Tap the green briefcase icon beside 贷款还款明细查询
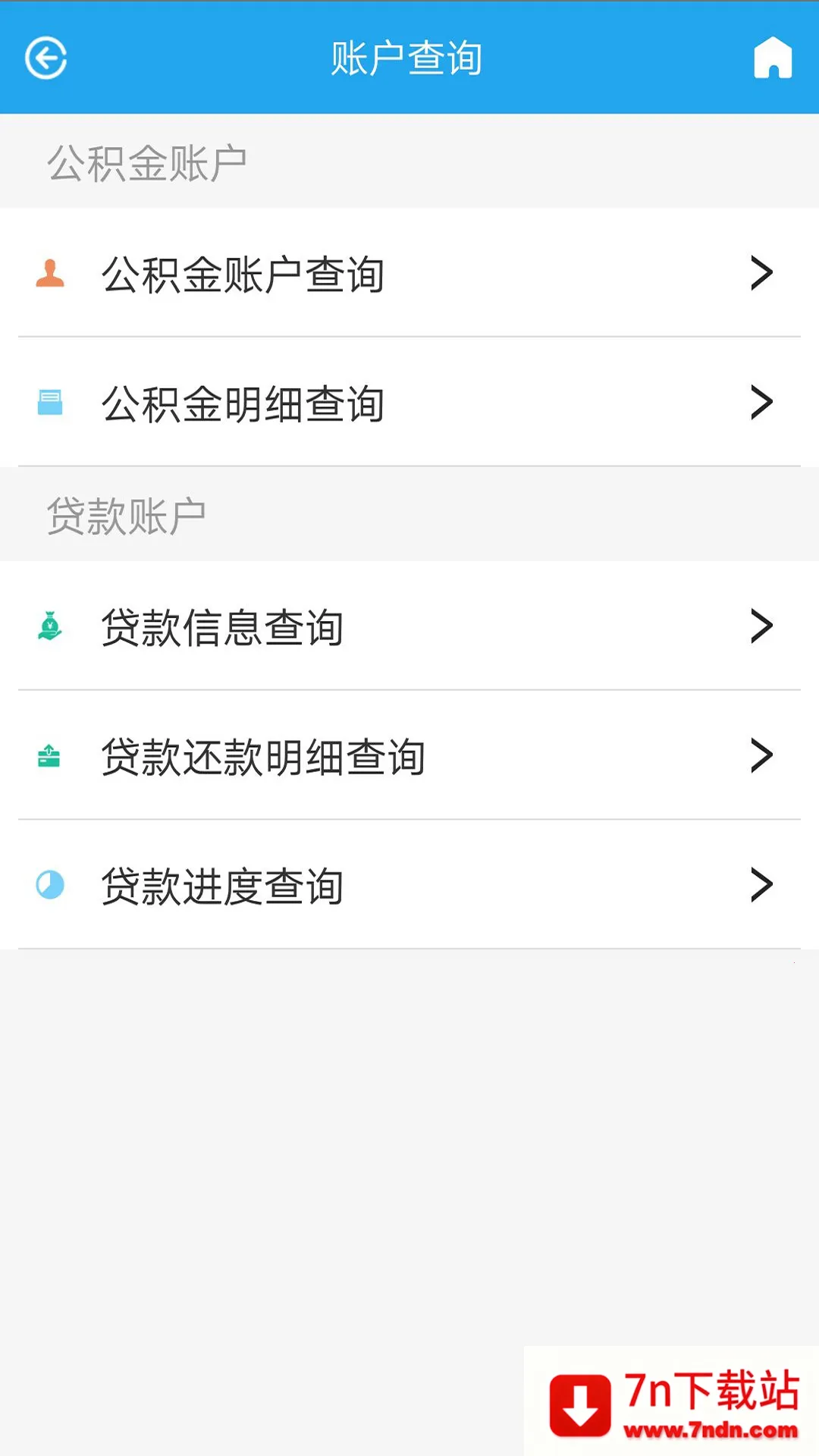 [50, 754]
